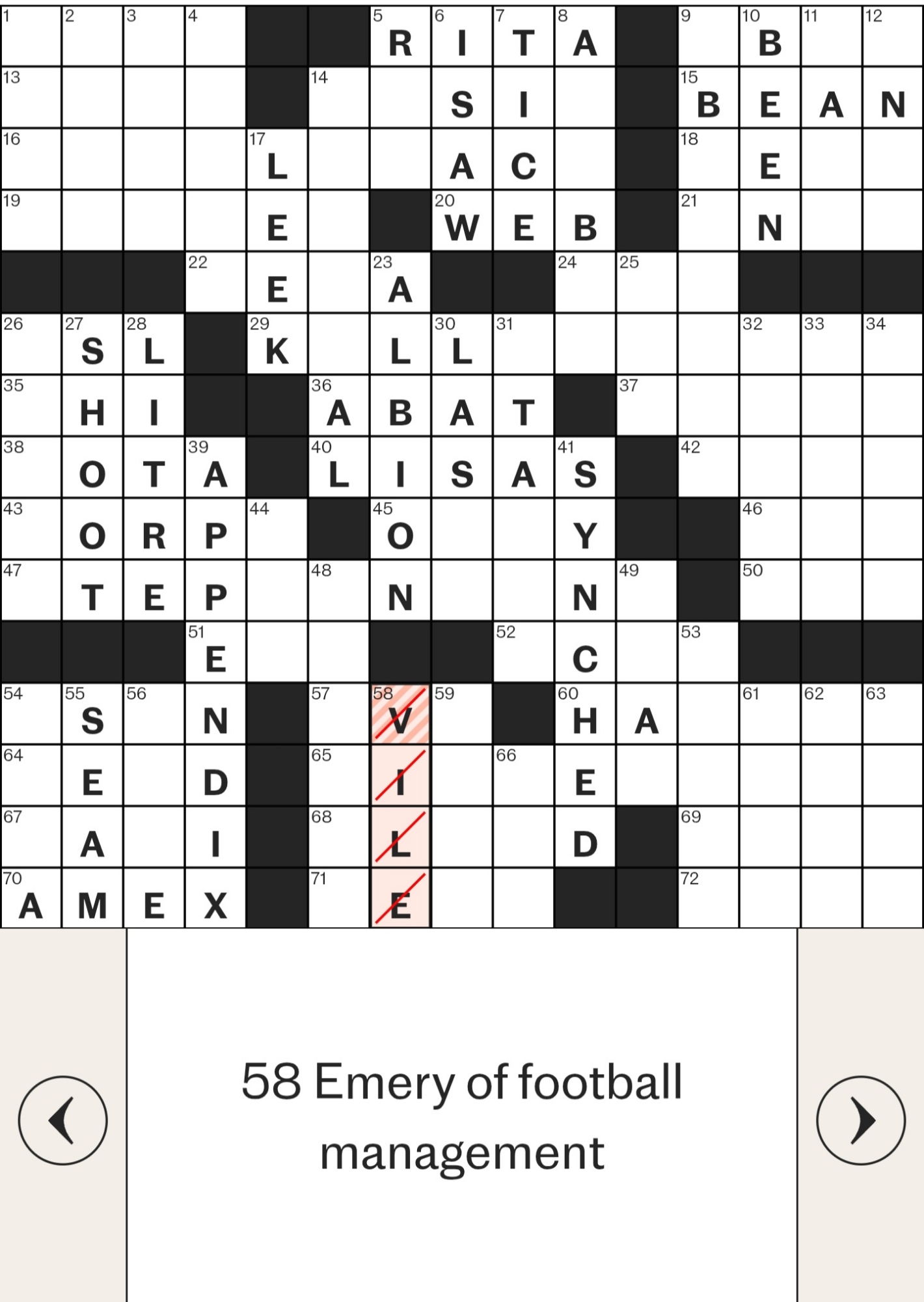Screen dimensions: 924x1302
Task: Select crossword cell numbered 1
Action: pyautogui.click(x=31, y=36)
